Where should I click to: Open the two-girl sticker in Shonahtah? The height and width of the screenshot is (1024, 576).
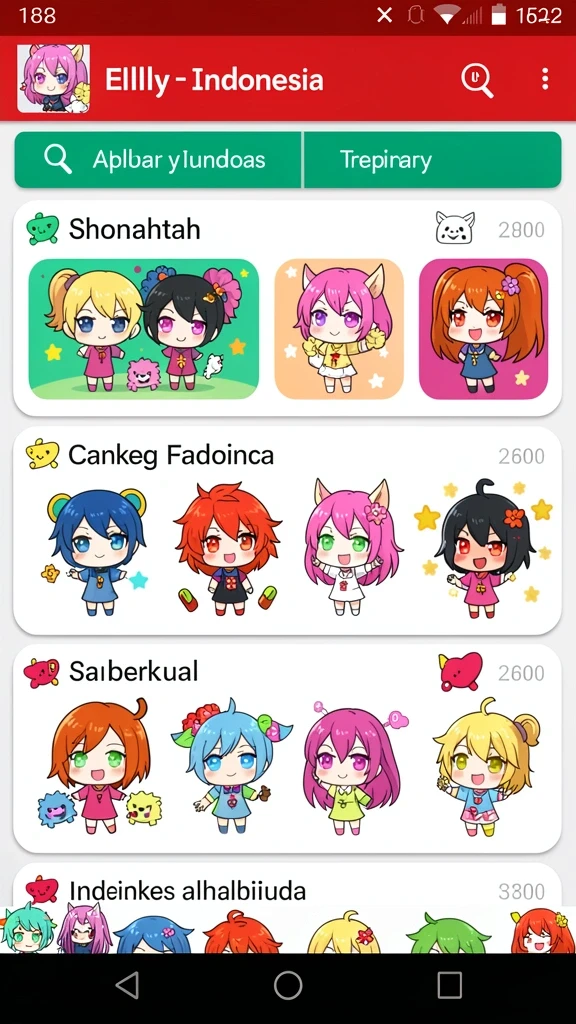(144, 329)
